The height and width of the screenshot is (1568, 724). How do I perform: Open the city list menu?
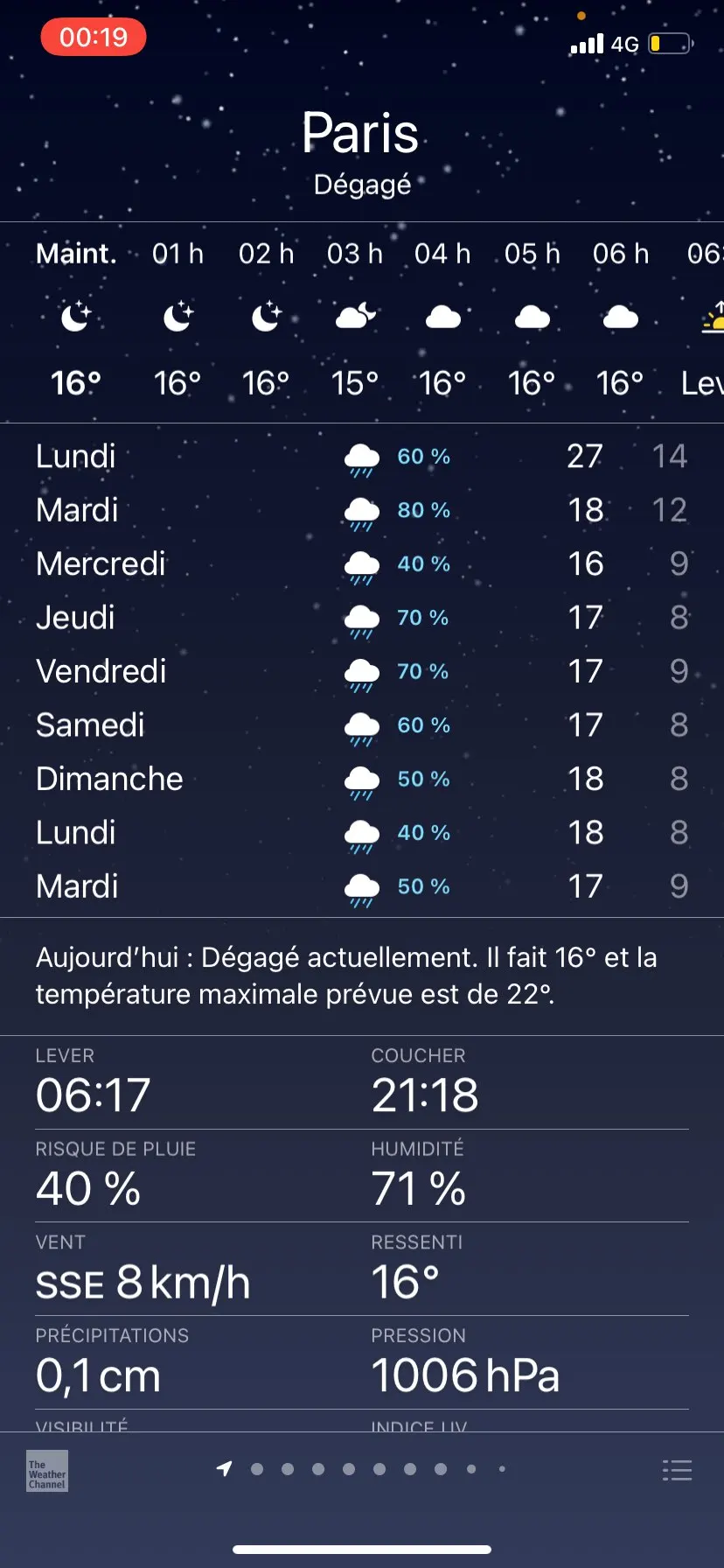677,1470
